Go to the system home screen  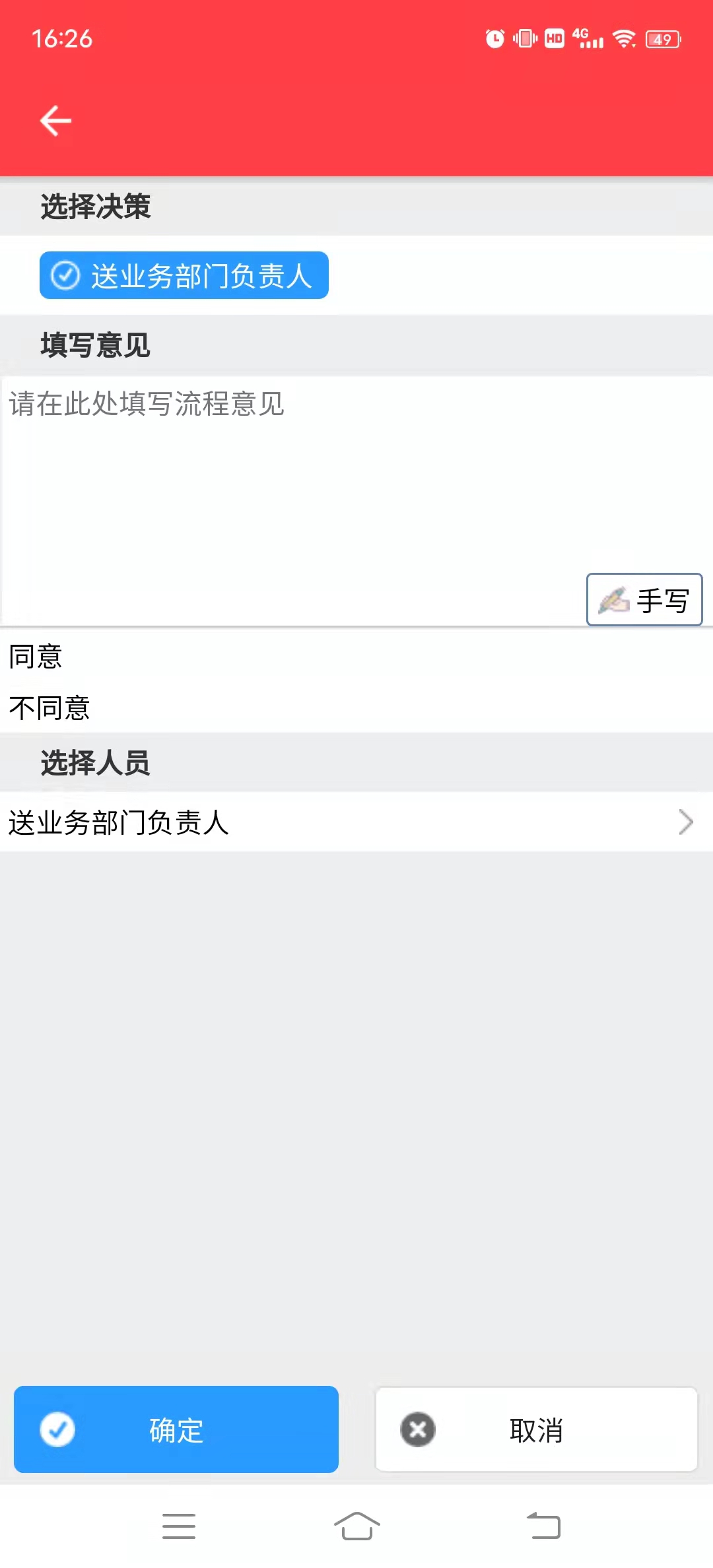(x=356, y=1526)
